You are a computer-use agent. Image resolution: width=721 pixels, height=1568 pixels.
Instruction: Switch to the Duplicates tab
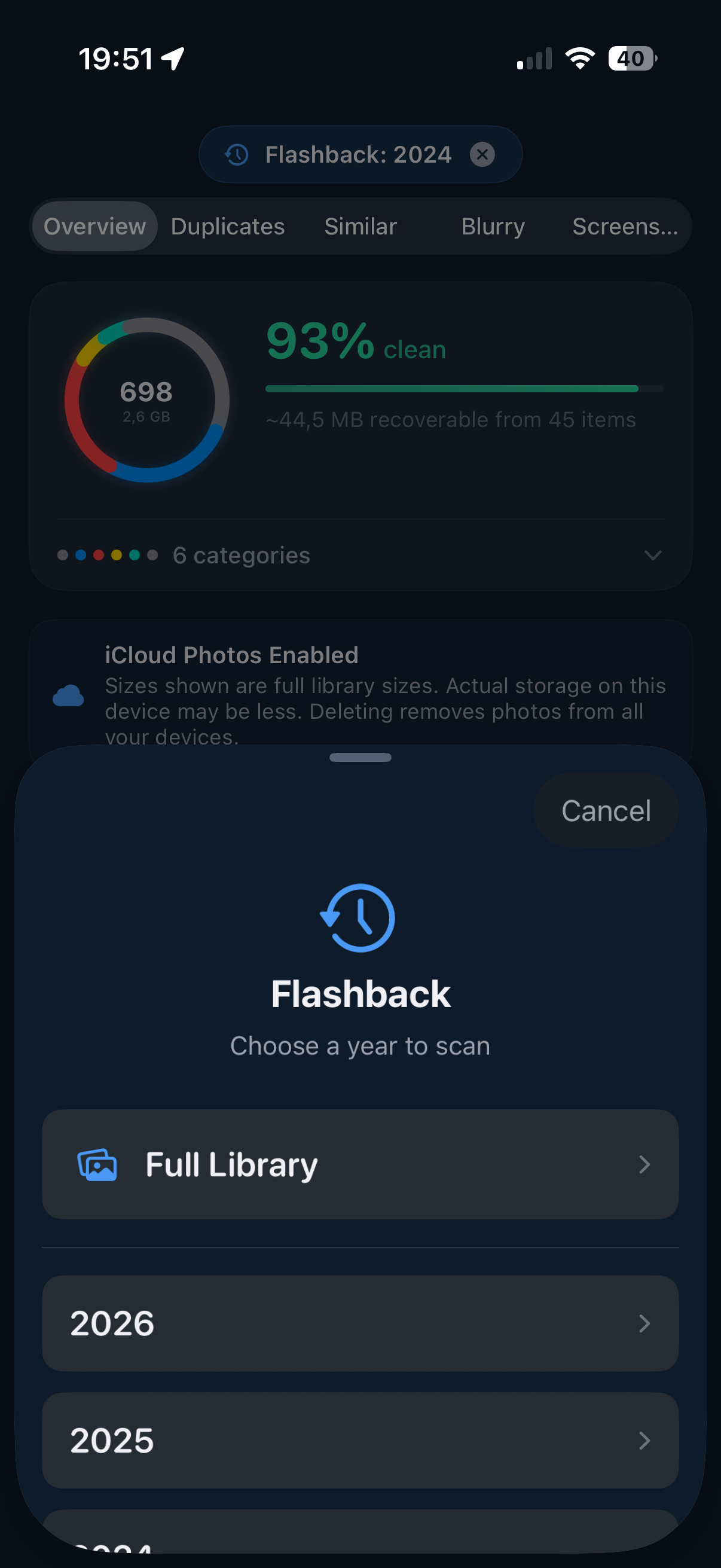click(228, 226)
